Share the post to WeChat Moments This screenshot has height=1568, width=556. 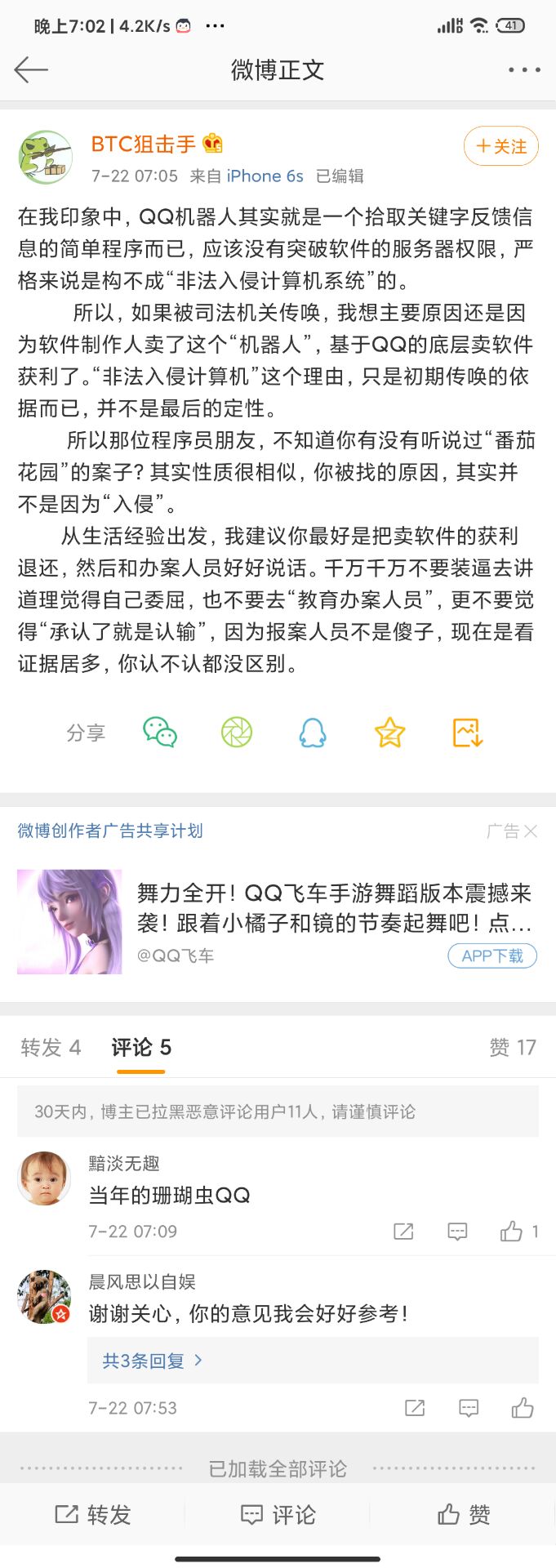click(237, 733)
